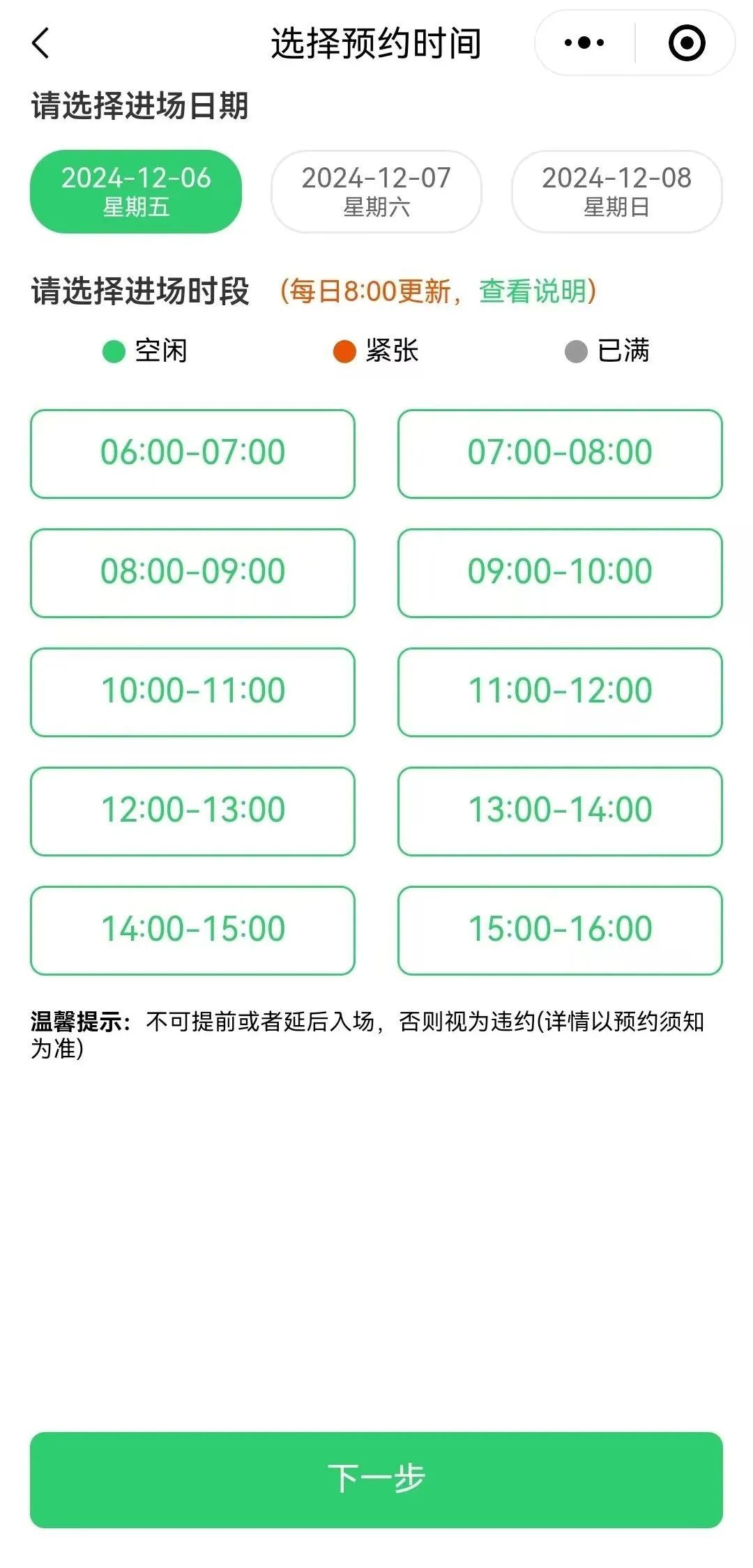Continue with the 下一步 button
The width and height of the screenshot is (753, 1568).
[x=376, y=1479]
